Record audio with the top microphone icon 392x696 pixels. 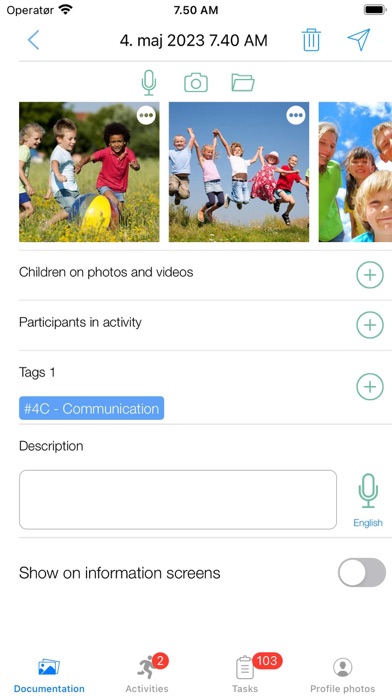coord(149,83)
